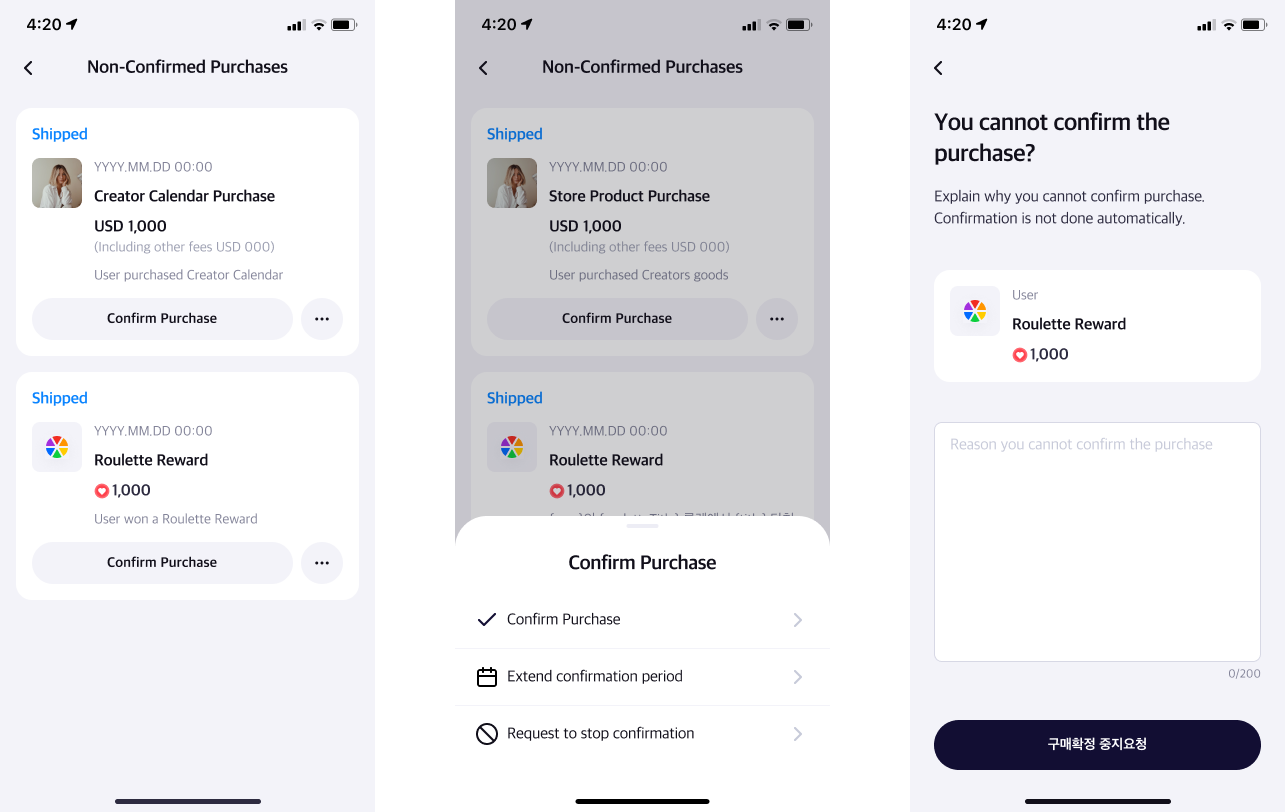Select Request to stop confirmation
The height and width of the screenshot is (812, 1285).
click(642, 733)
